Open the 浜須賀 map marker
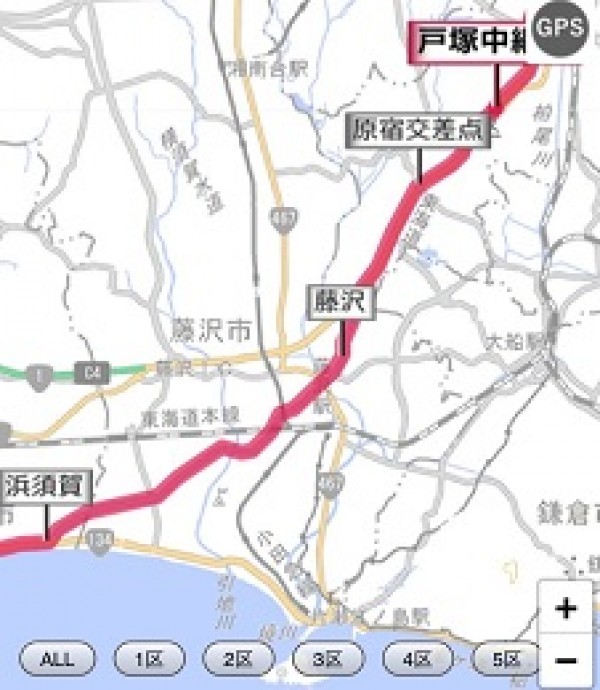 (47, 489)
